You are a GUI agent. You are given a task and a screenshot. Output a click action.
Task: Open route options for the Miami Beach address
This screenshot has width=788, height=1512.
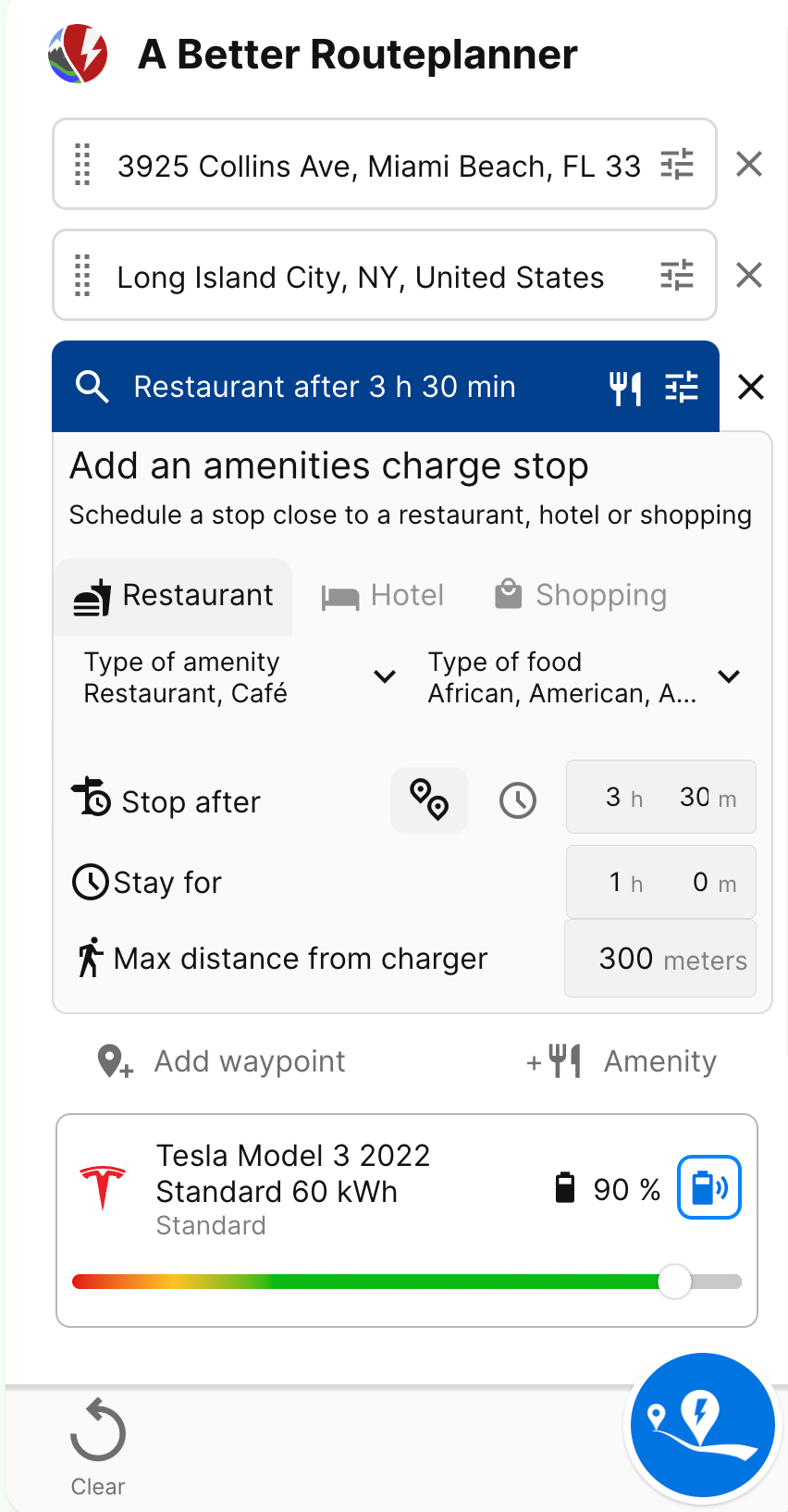click(676, 164)
